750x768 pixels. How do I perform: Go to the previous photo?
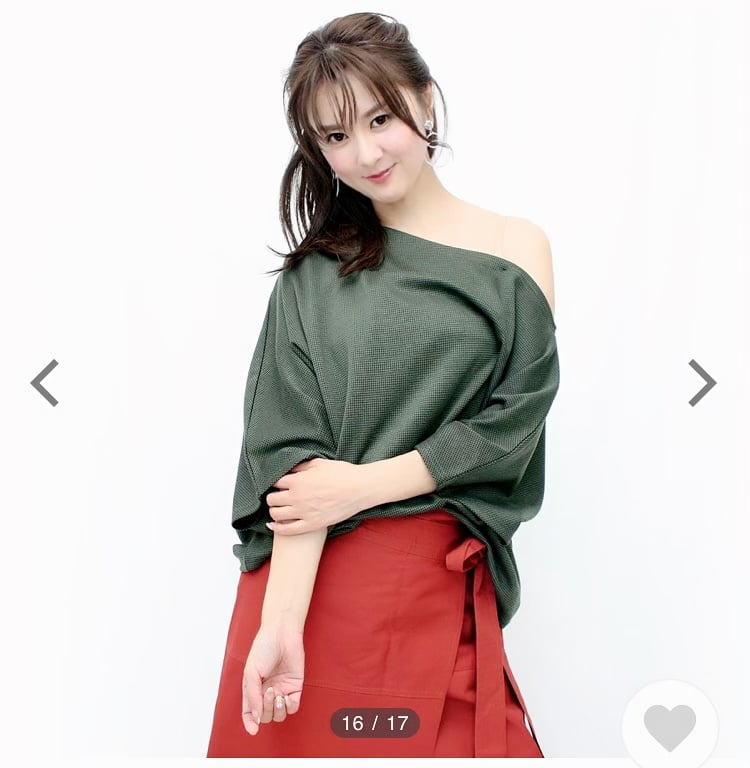(45, 383)
